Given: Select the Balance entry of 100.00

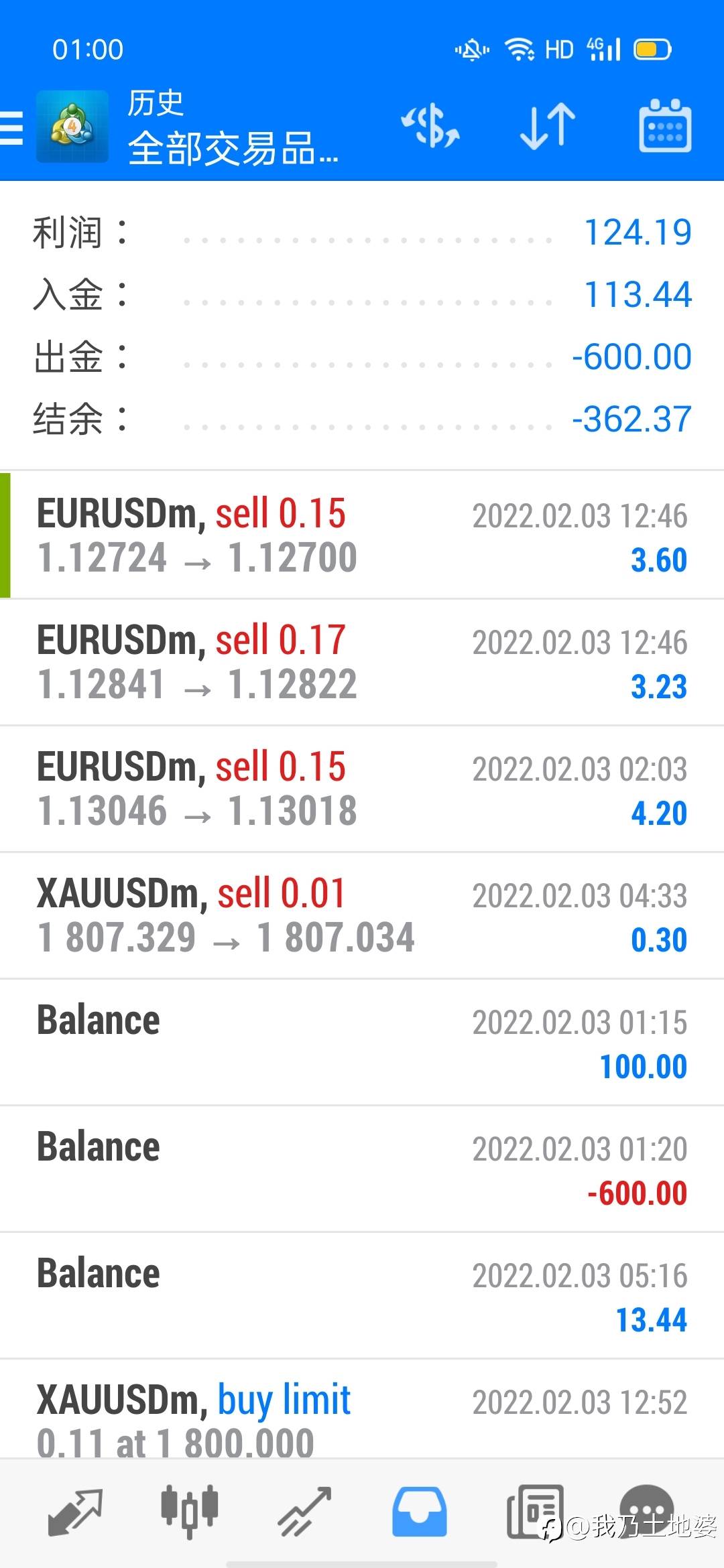Looking at the screenshot, I should [362, 1042].
